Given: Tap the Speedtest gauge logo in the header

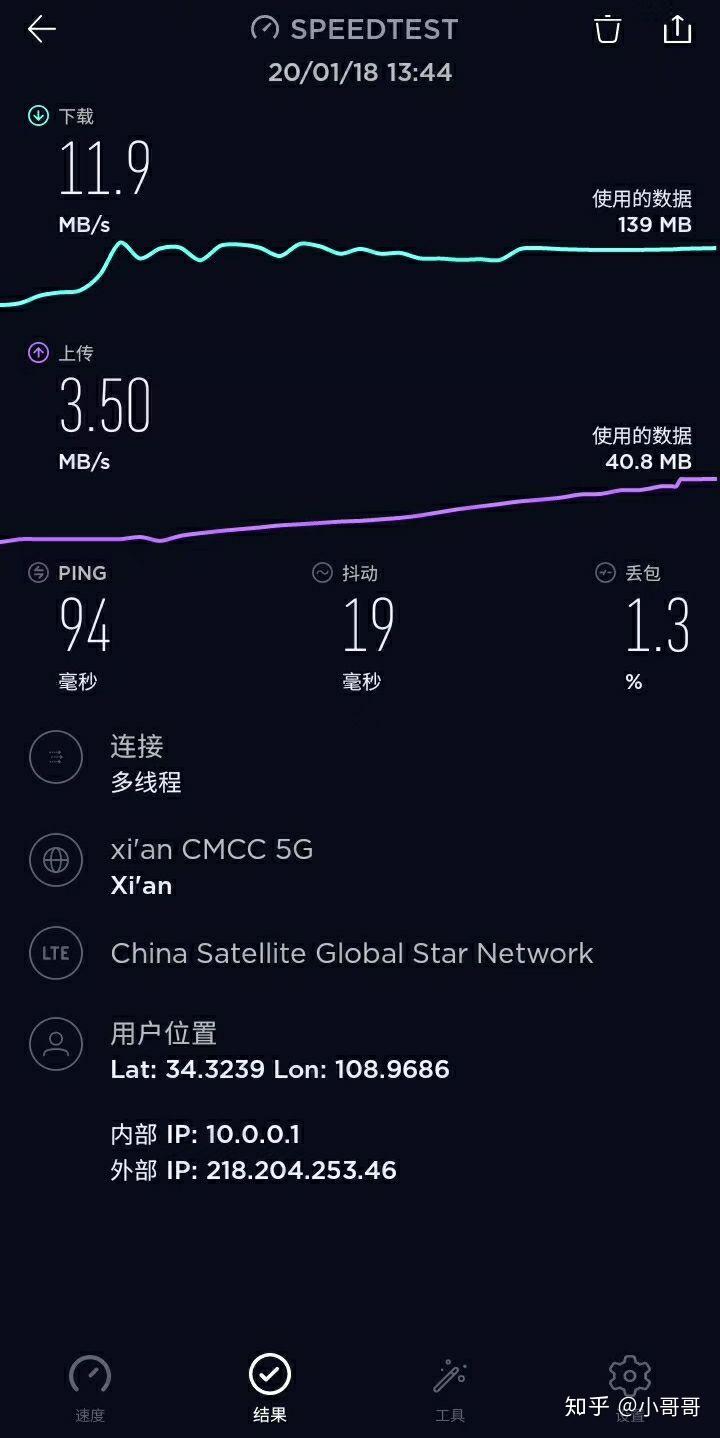Looking at the screenshot, I should click(x=263, y=28).
